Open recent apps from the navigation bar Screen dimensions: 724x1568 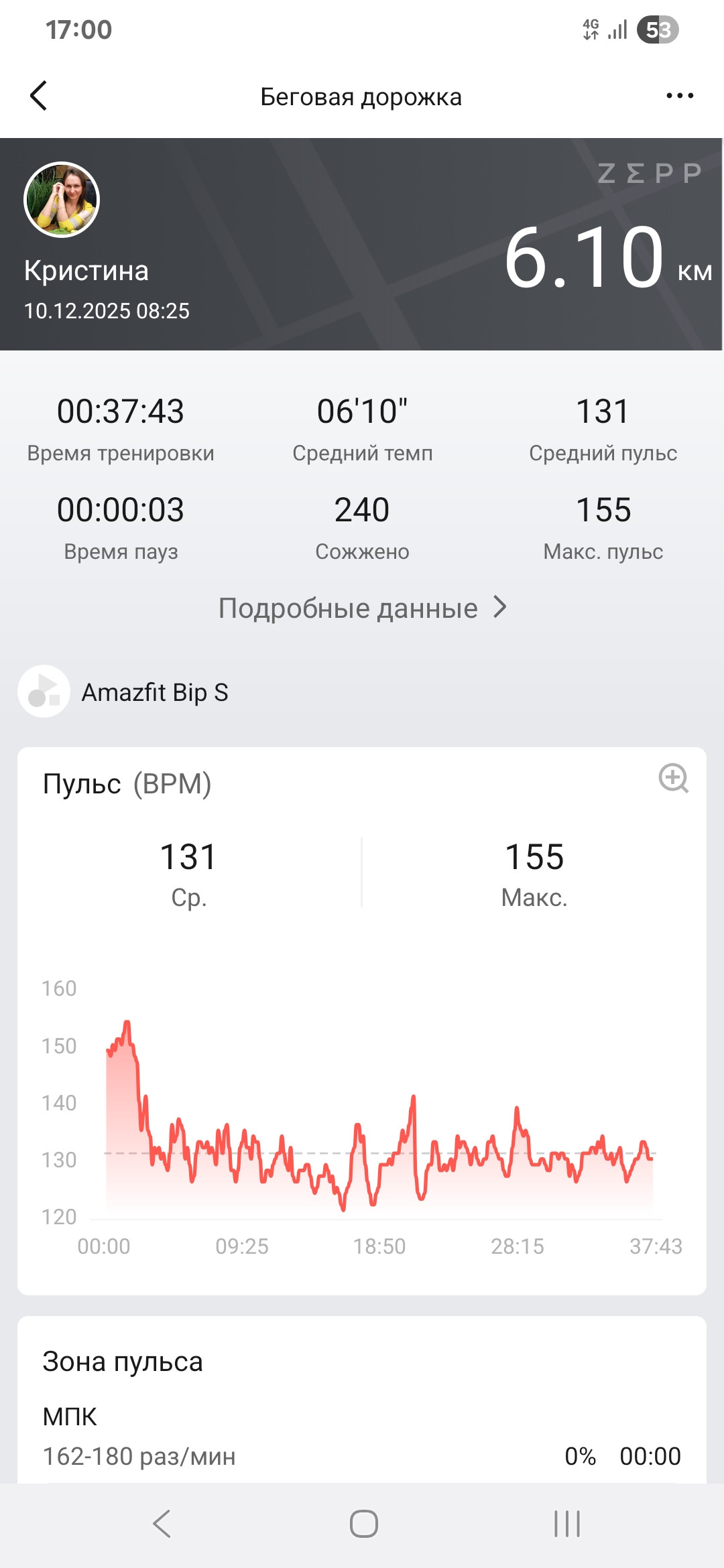(x=567, y=1523)
